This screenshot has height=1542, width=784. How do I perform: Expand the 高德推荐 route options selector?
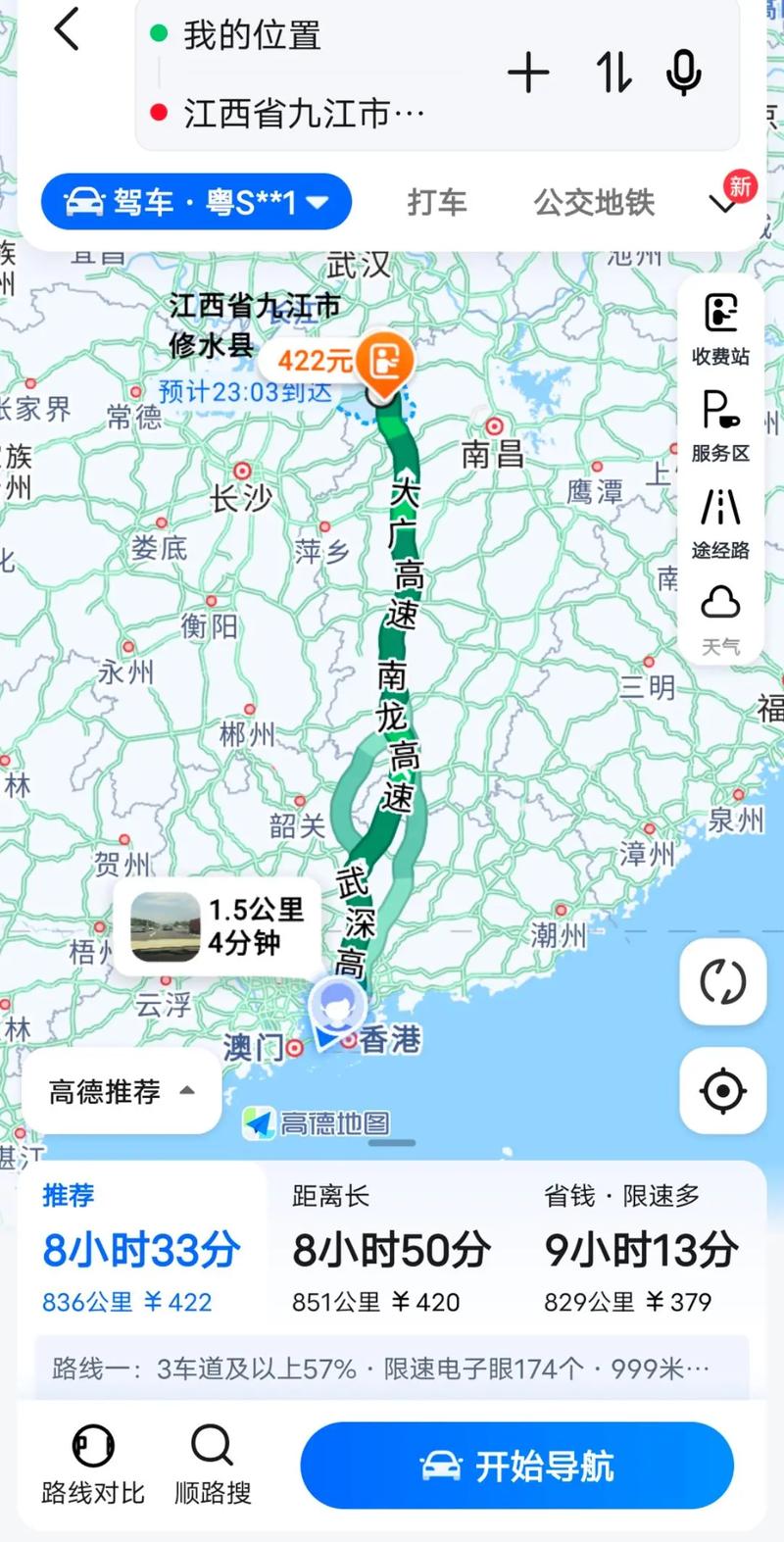tap(120, 1091)
